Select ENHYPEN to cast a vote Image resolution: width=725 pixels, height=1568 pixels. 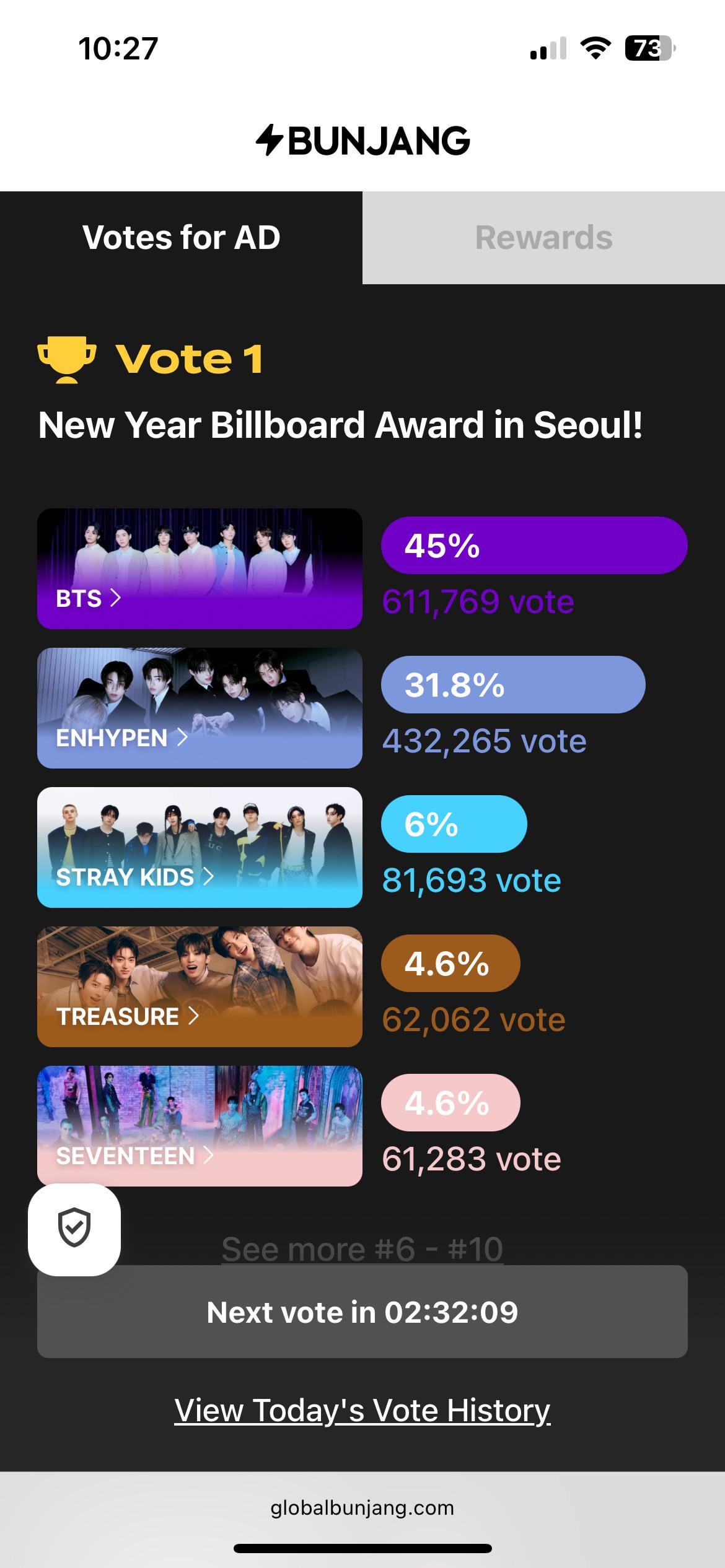[x=200, y=708]
